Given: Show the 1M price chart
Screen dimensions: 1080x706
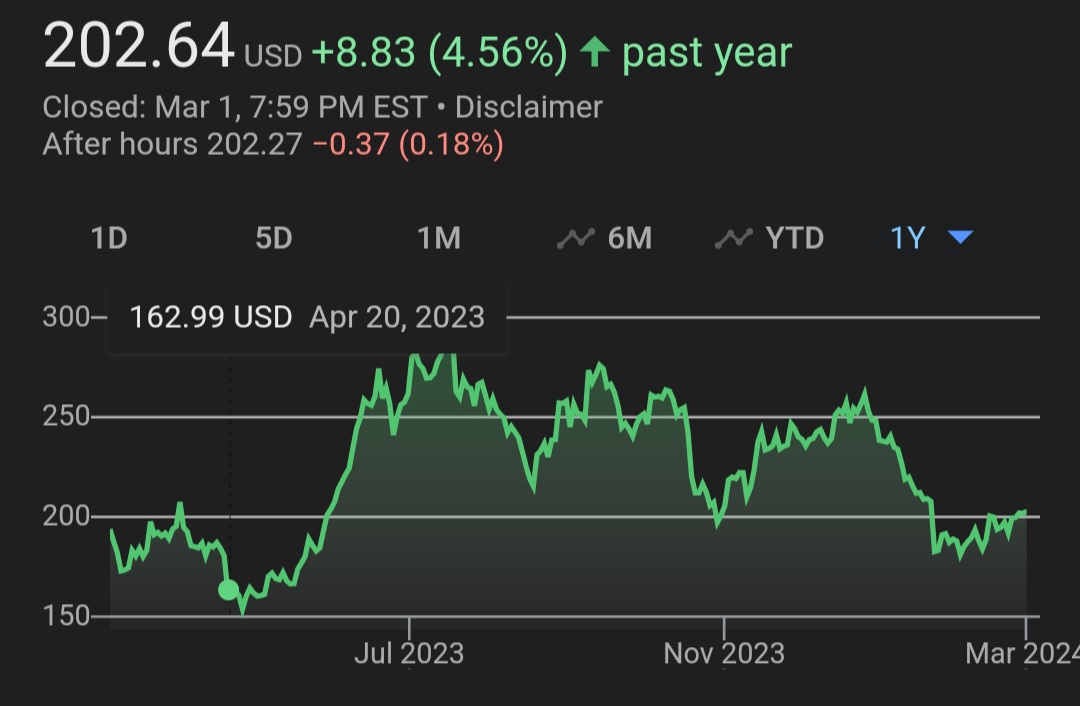Looking at the screenshot, I should pyautogui.click(x=438, y=238).
